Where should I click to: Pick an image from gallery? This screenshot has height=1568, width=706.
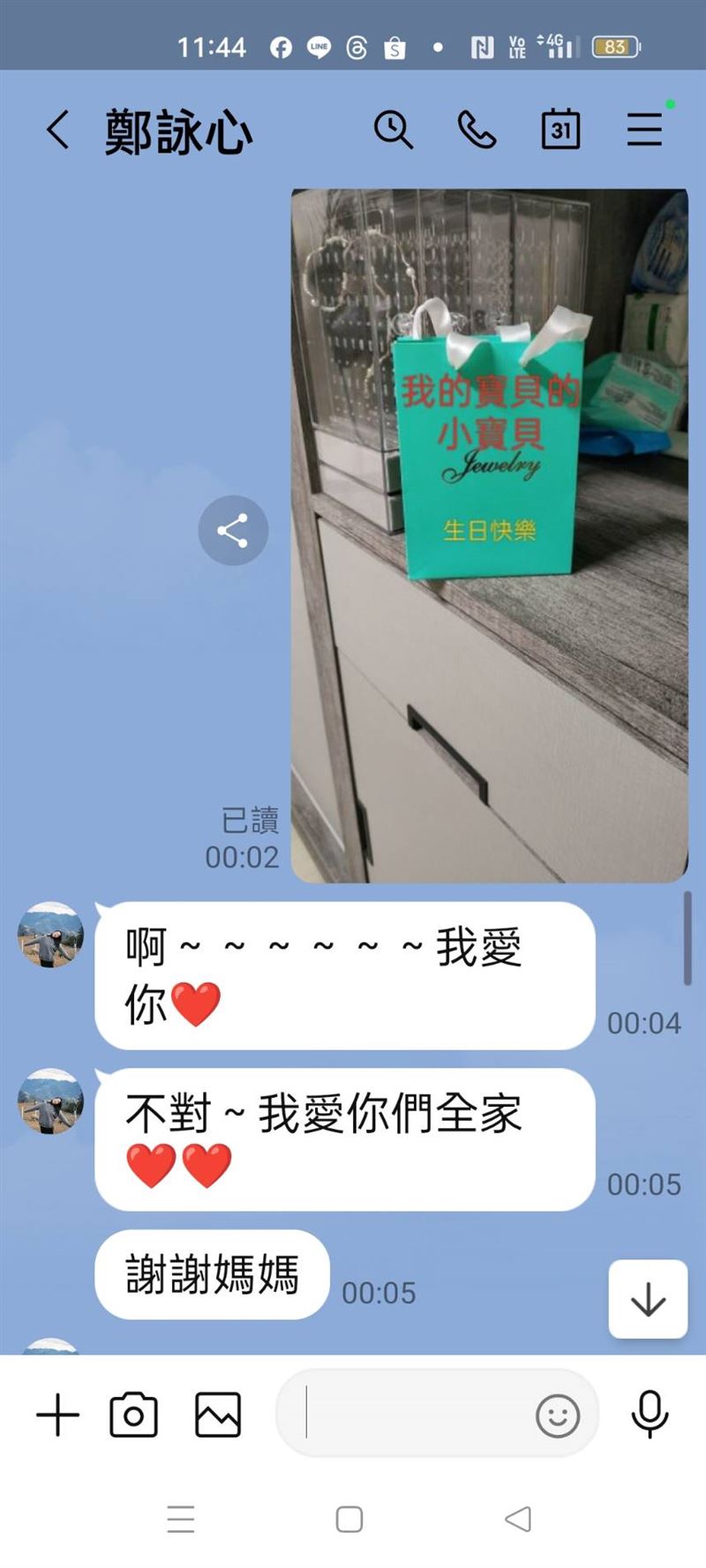217,1415
